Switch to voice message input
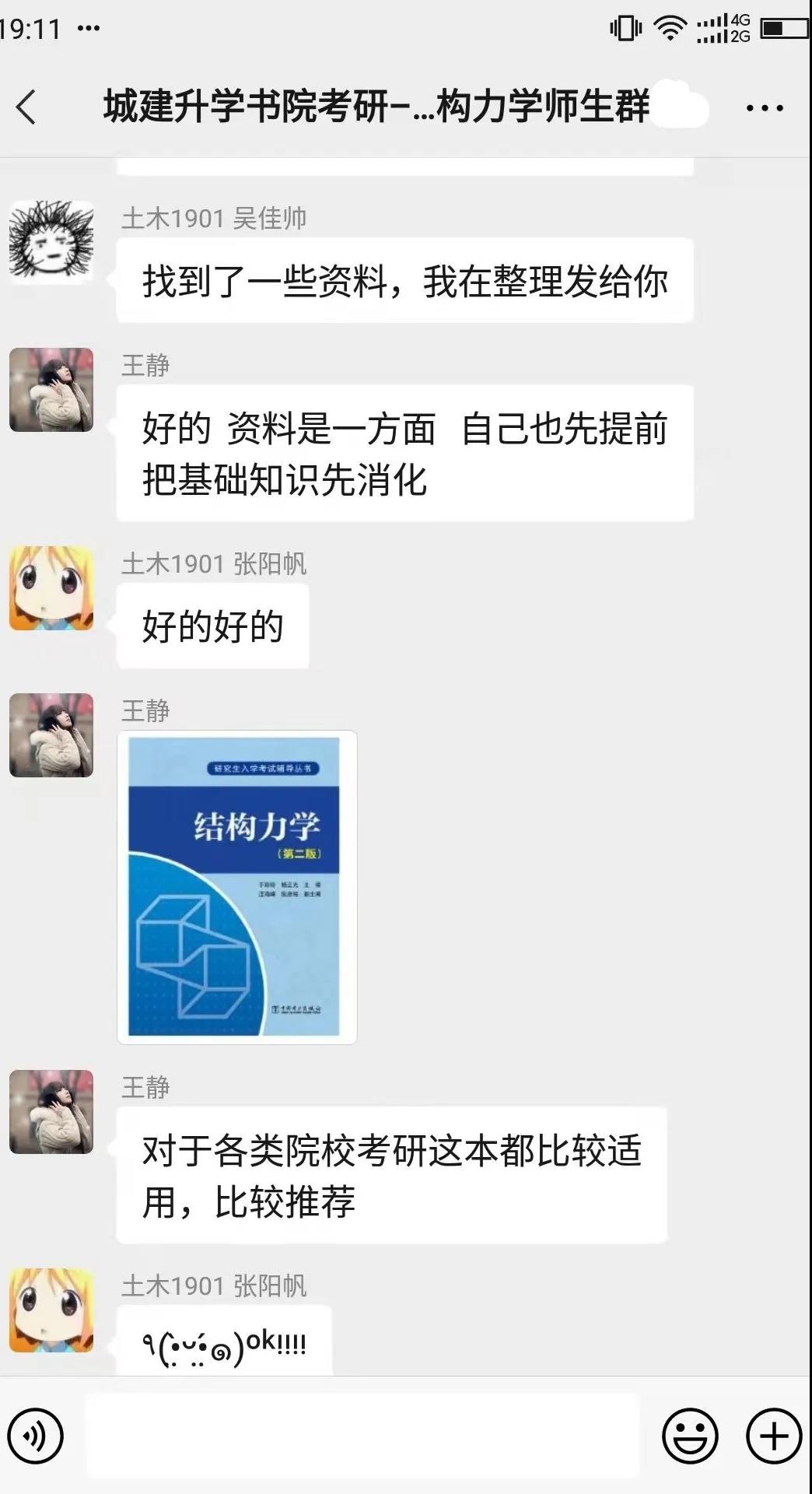The height and width of the screenshot is (1494, 812). [x=35, y=1436]
